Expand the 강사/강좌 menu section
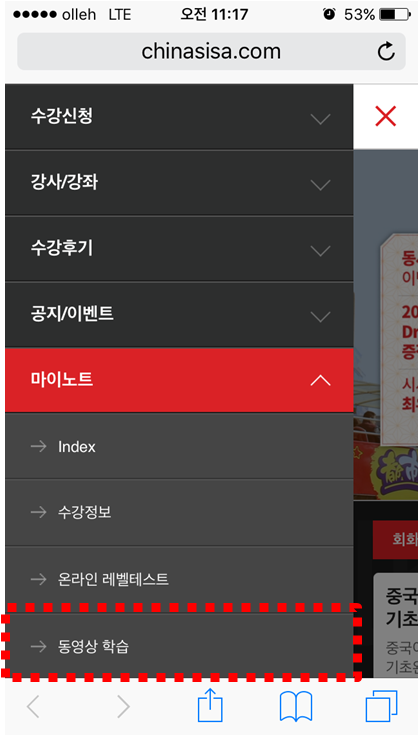 coord(179,183)
